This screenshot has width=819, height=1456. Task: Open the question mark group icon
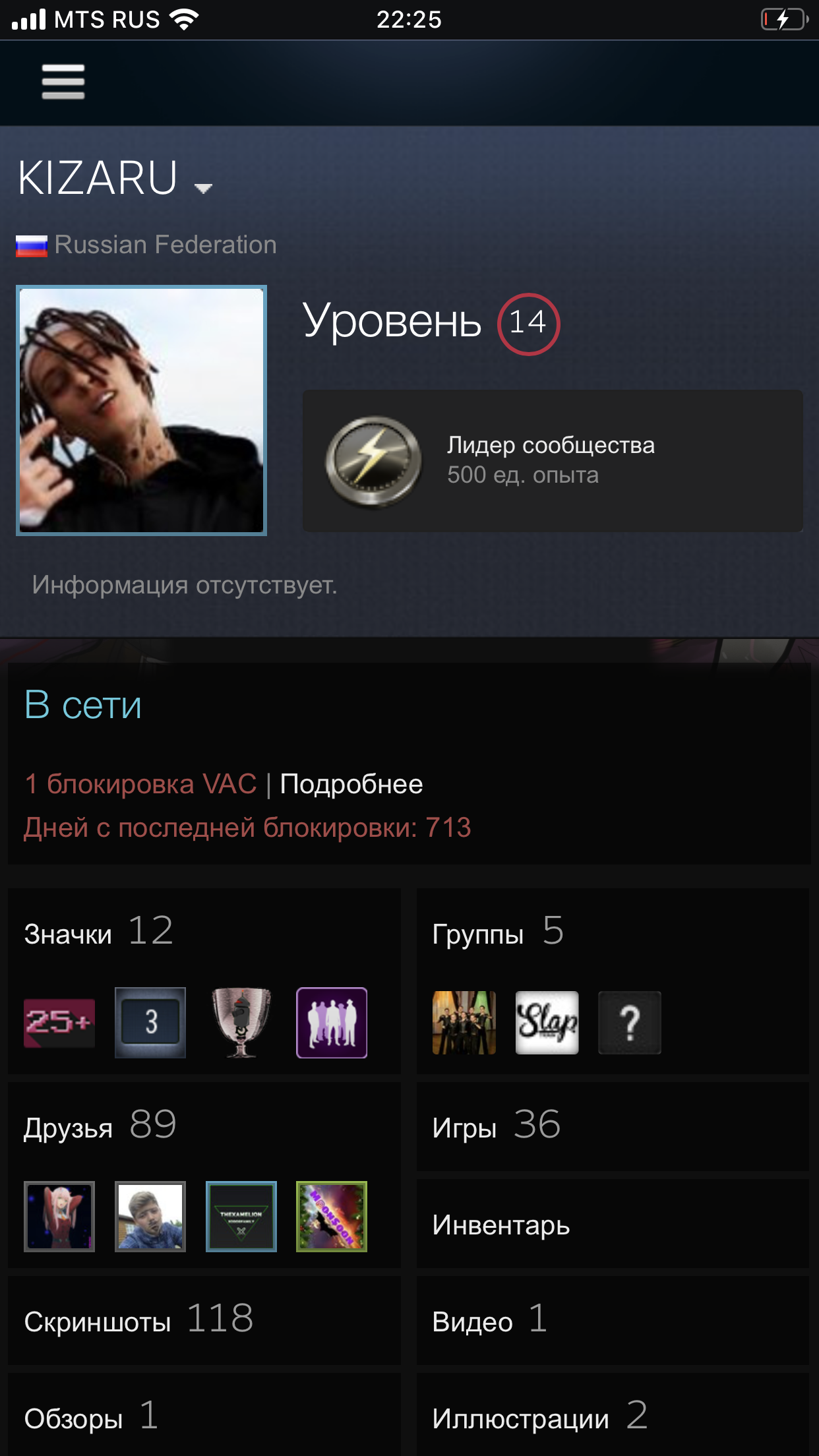630,1023
